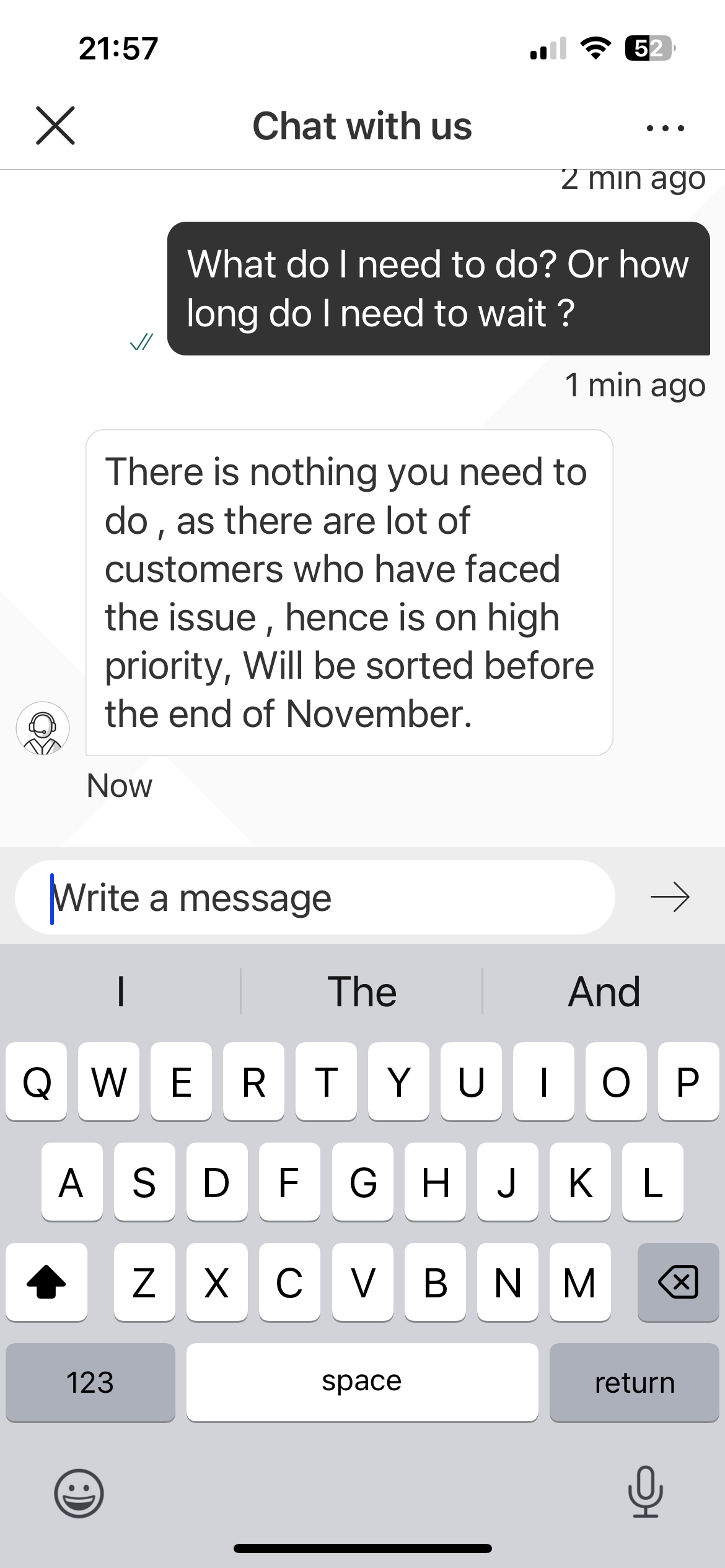Start dictation with the microphone icon

[645, 1492]
